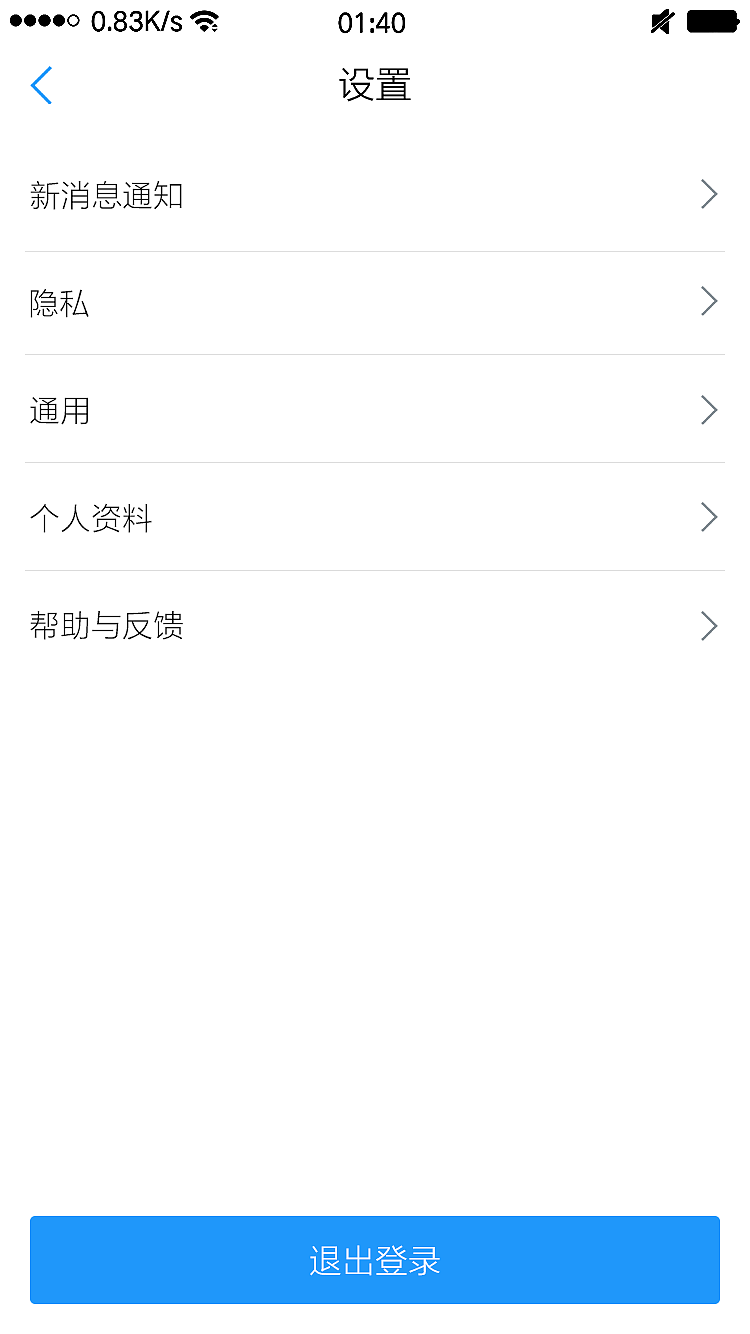Open the chevron next to 新消息通知

[x=708, y=194]
